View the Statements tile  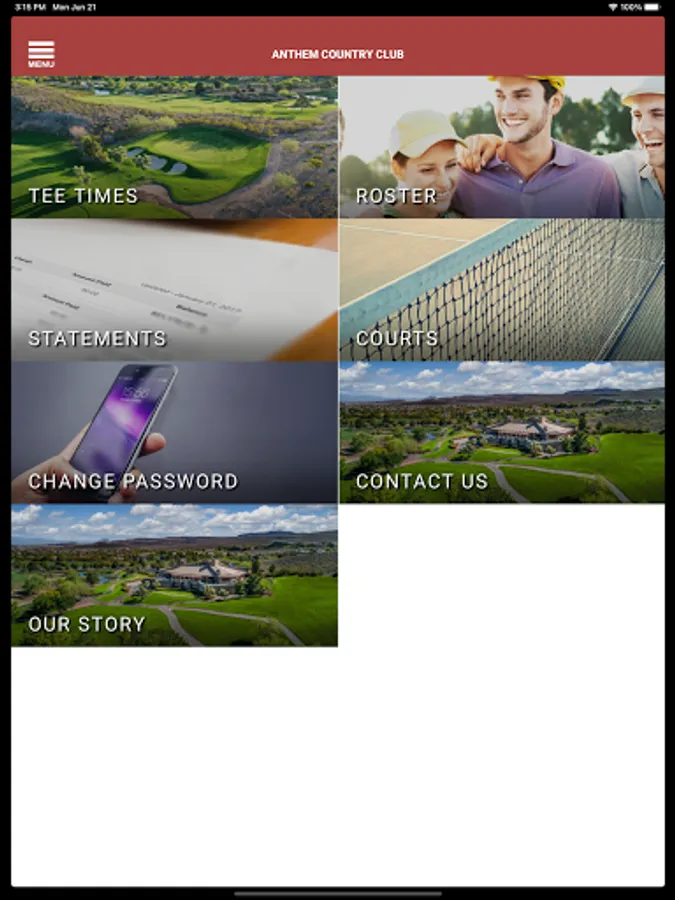174,290
